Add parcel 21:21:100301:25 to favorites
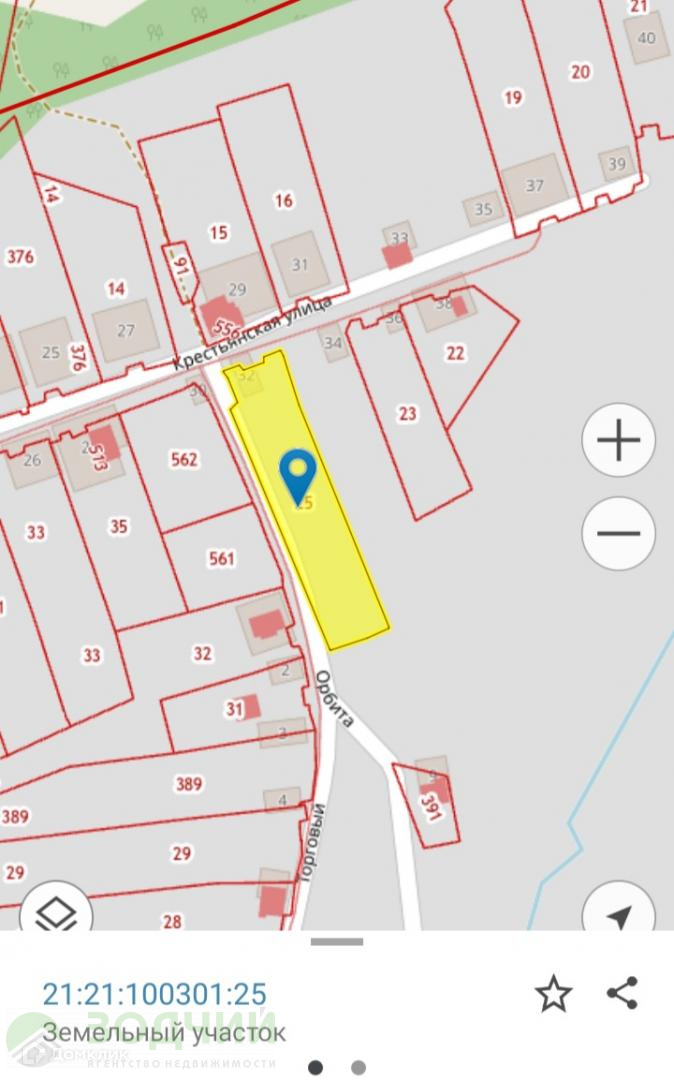The image size is (674, 1080). tap(553, 994)
